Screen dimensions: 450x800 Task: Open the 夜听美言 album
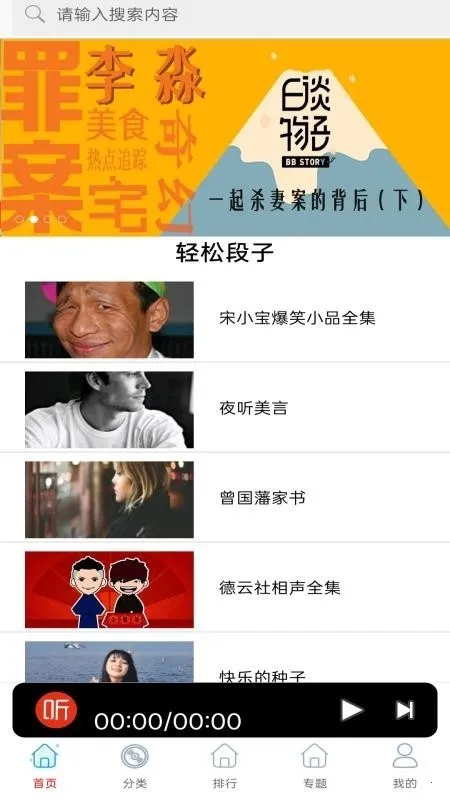point(225,409)
